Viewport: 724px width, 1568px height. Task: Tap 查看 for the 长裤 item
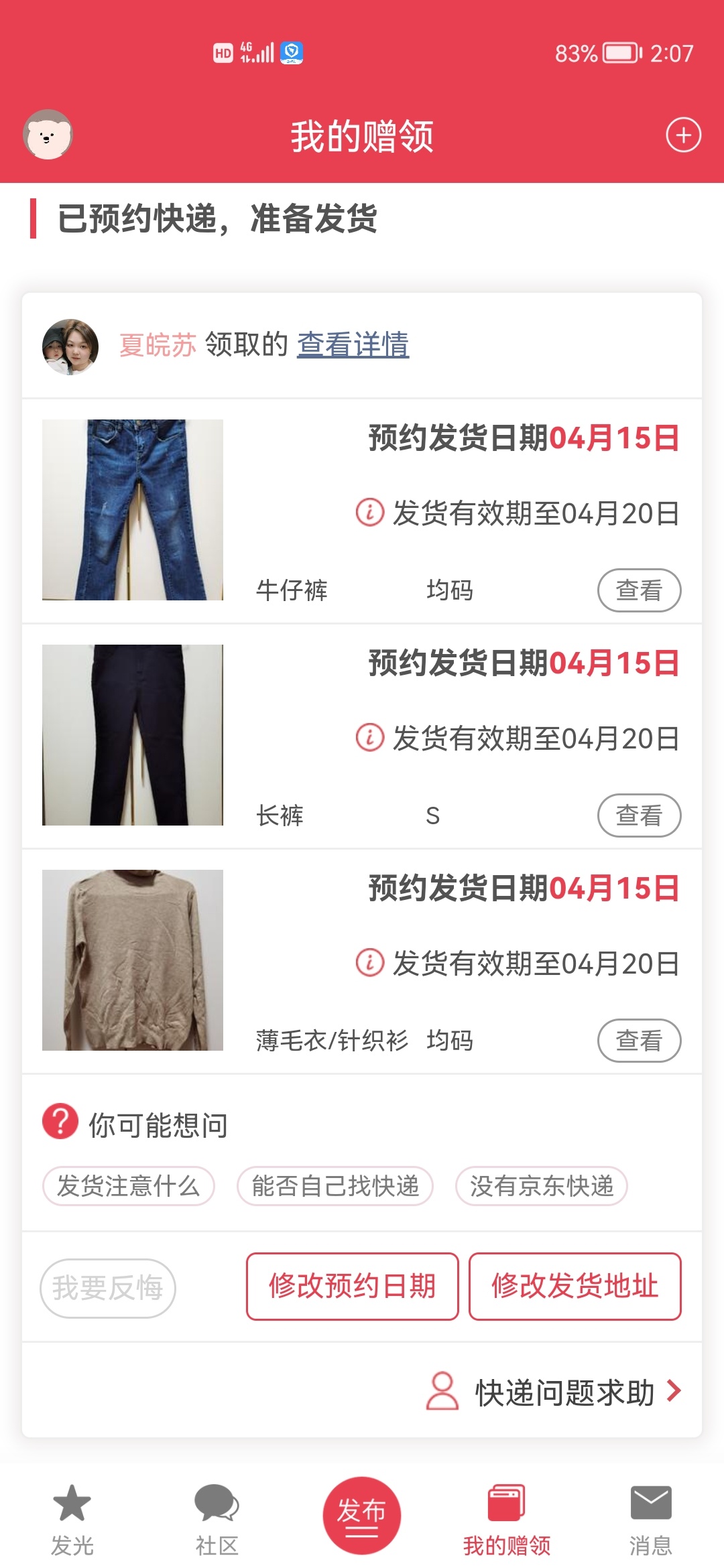pyautogui.click(x=639, y=815)
